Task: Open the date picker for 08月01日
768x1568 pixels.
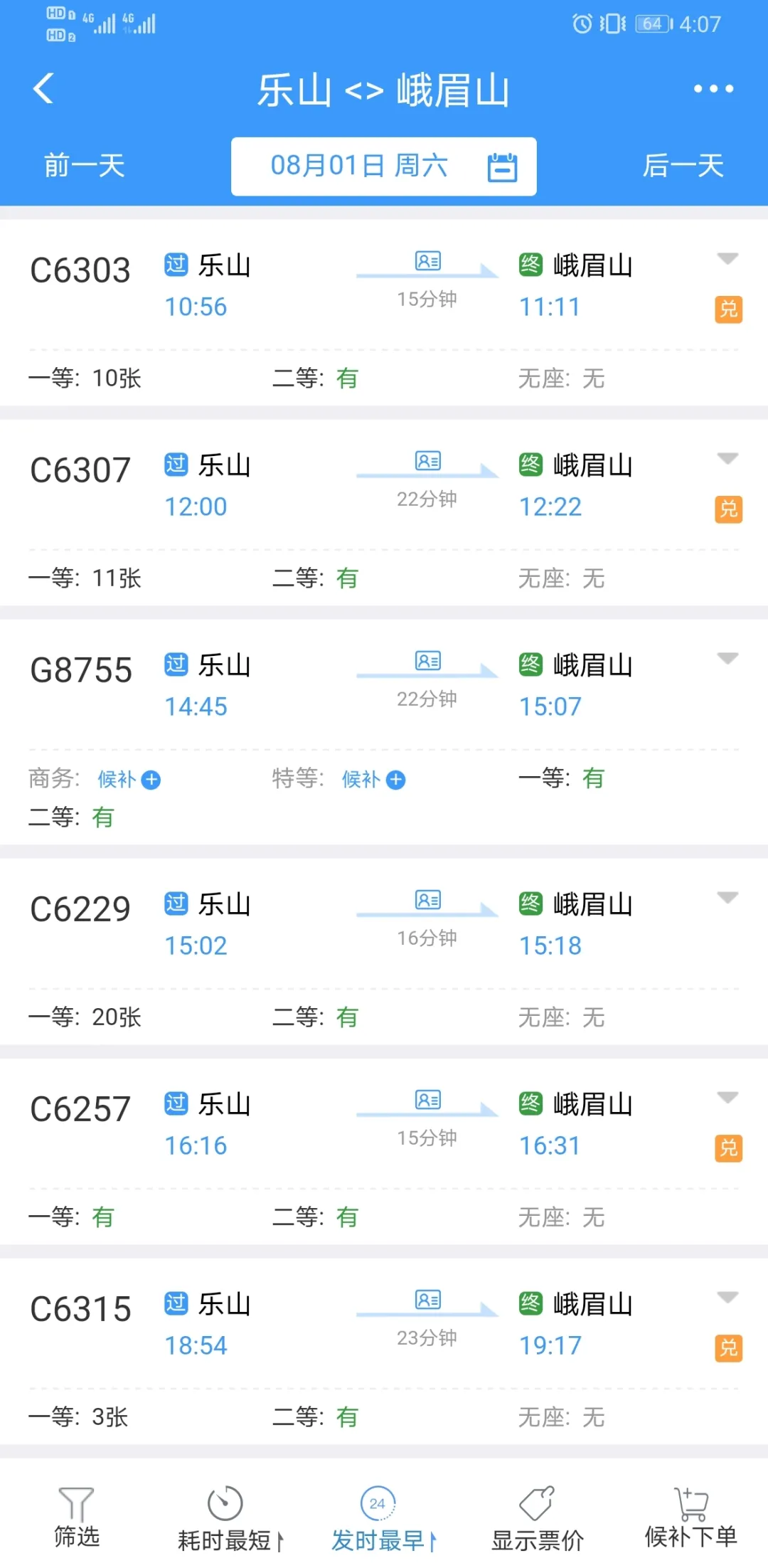Action: [383, 166]
